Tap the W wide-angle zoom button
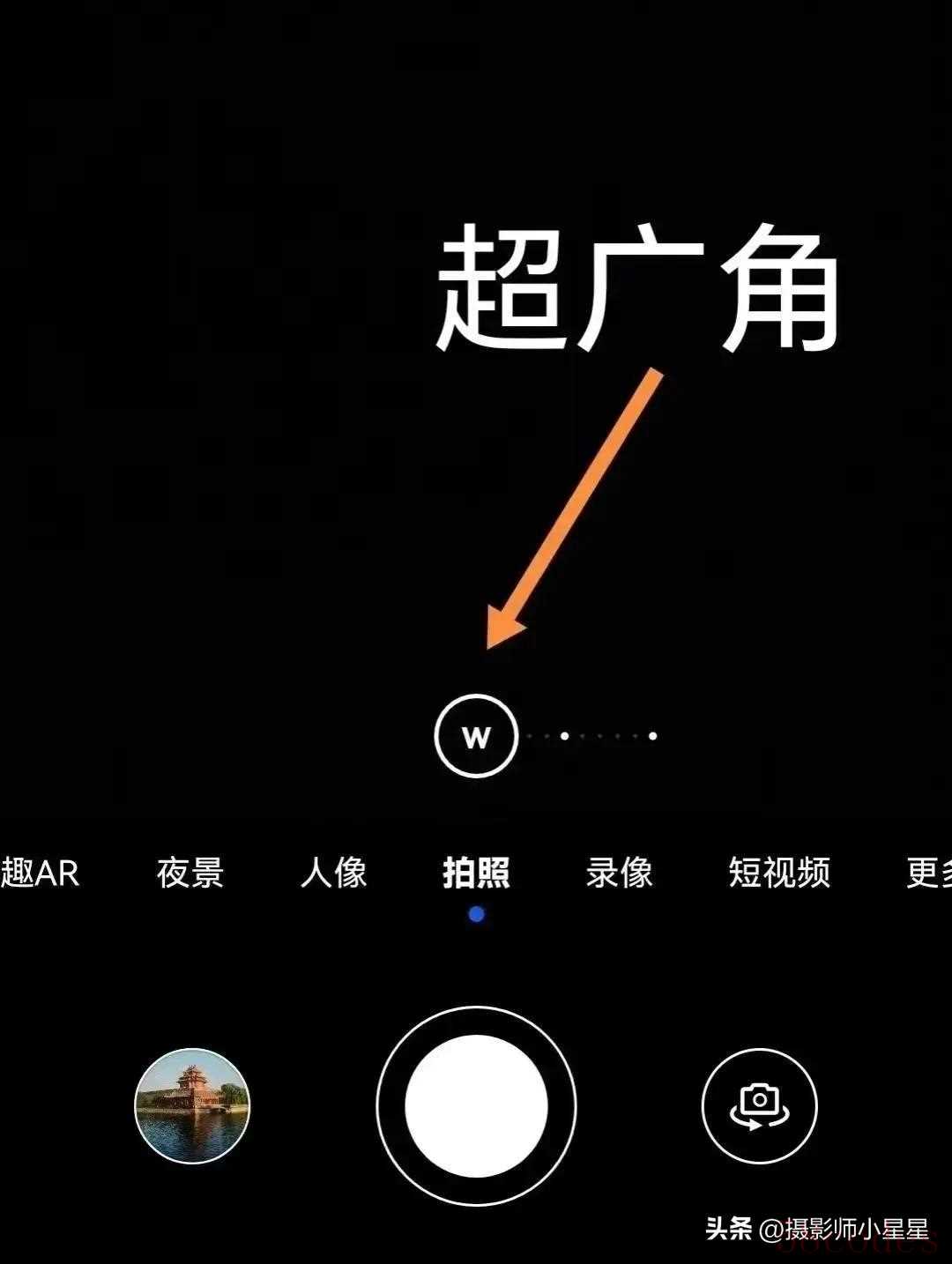 click(x=476, y=736)
